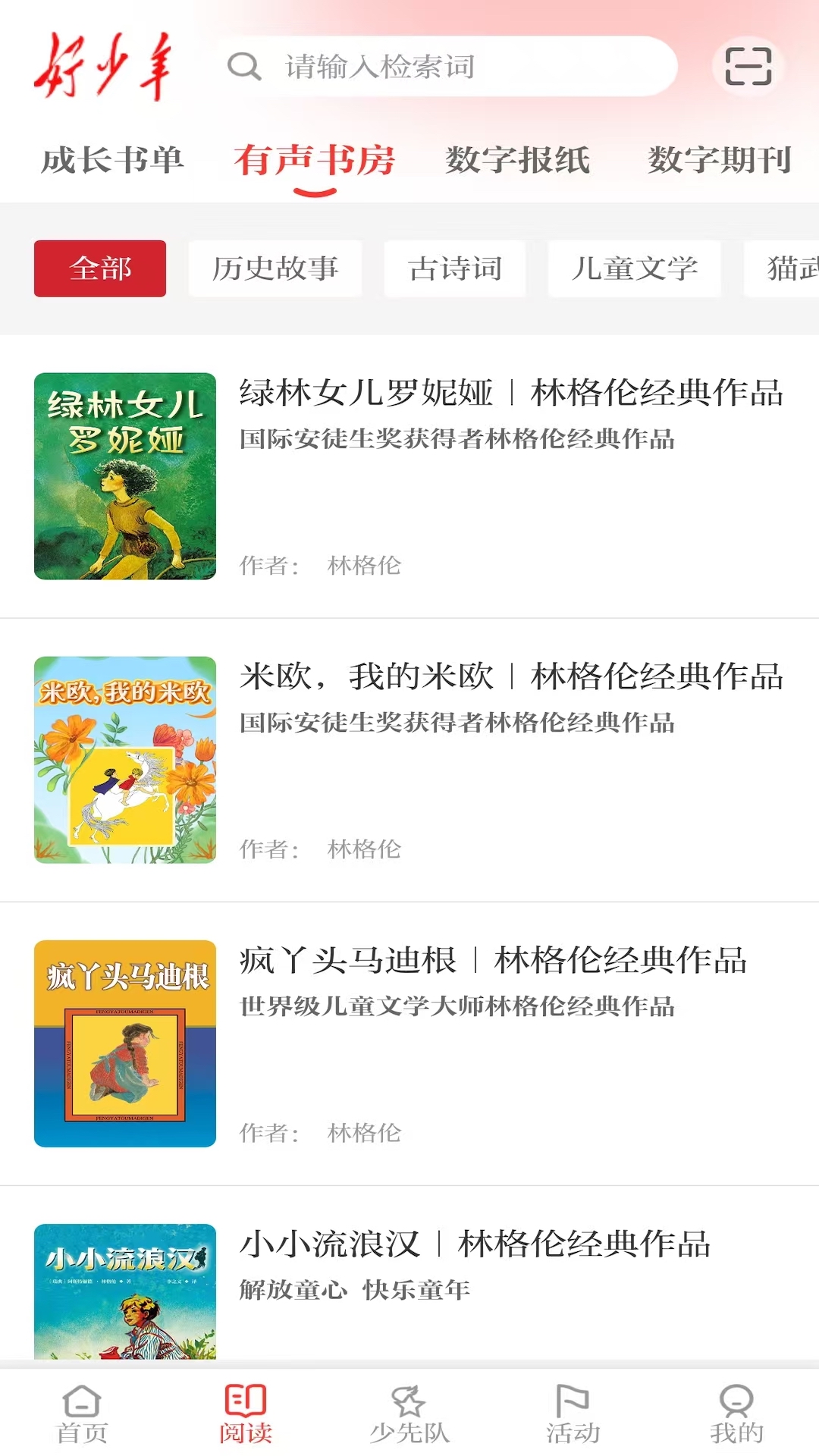Switch to the 成长书单 tab
The height and width of the screenshot is (1456, 819).
click(112, 160)
